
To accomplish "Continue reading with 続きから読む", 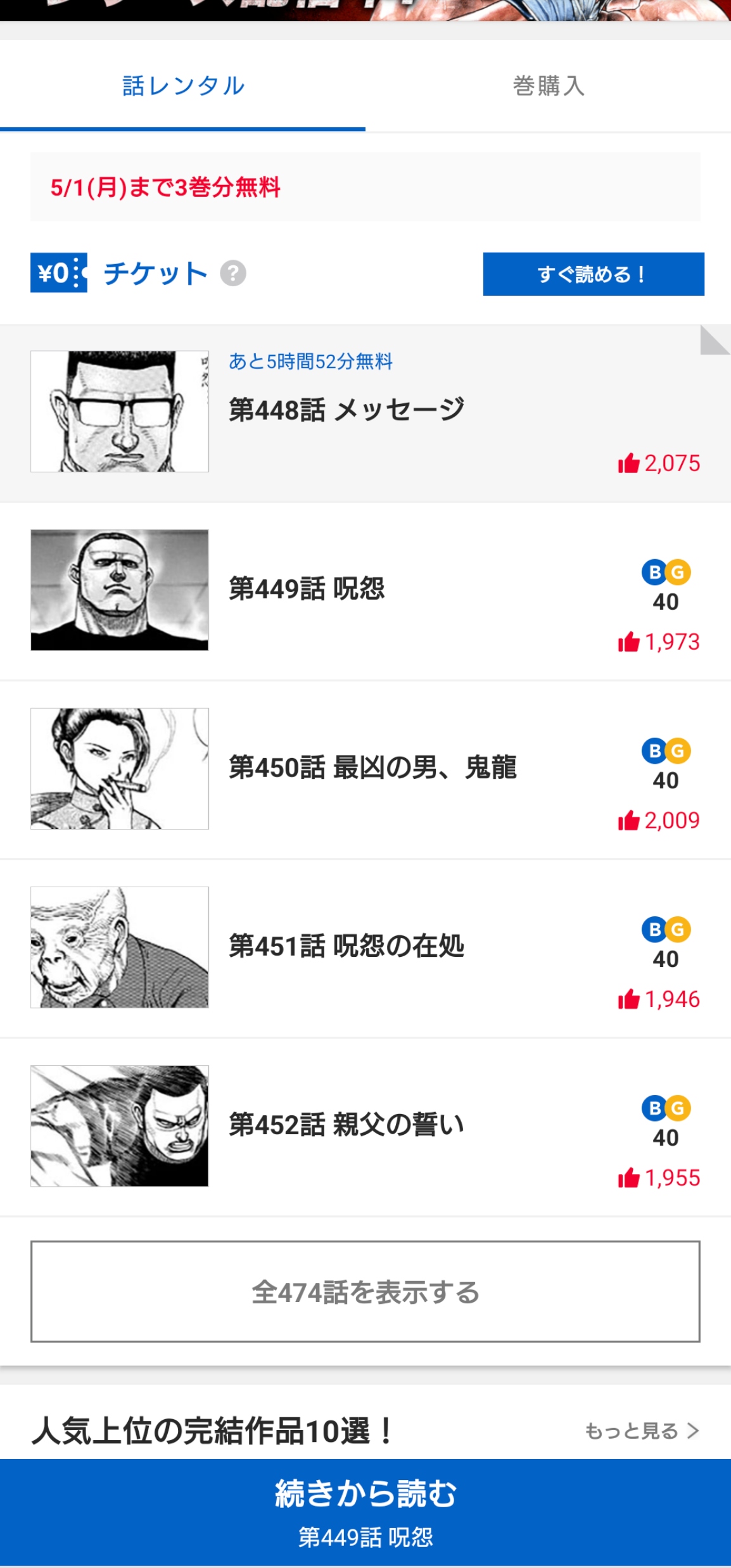I will click(x=365, y=1512).
